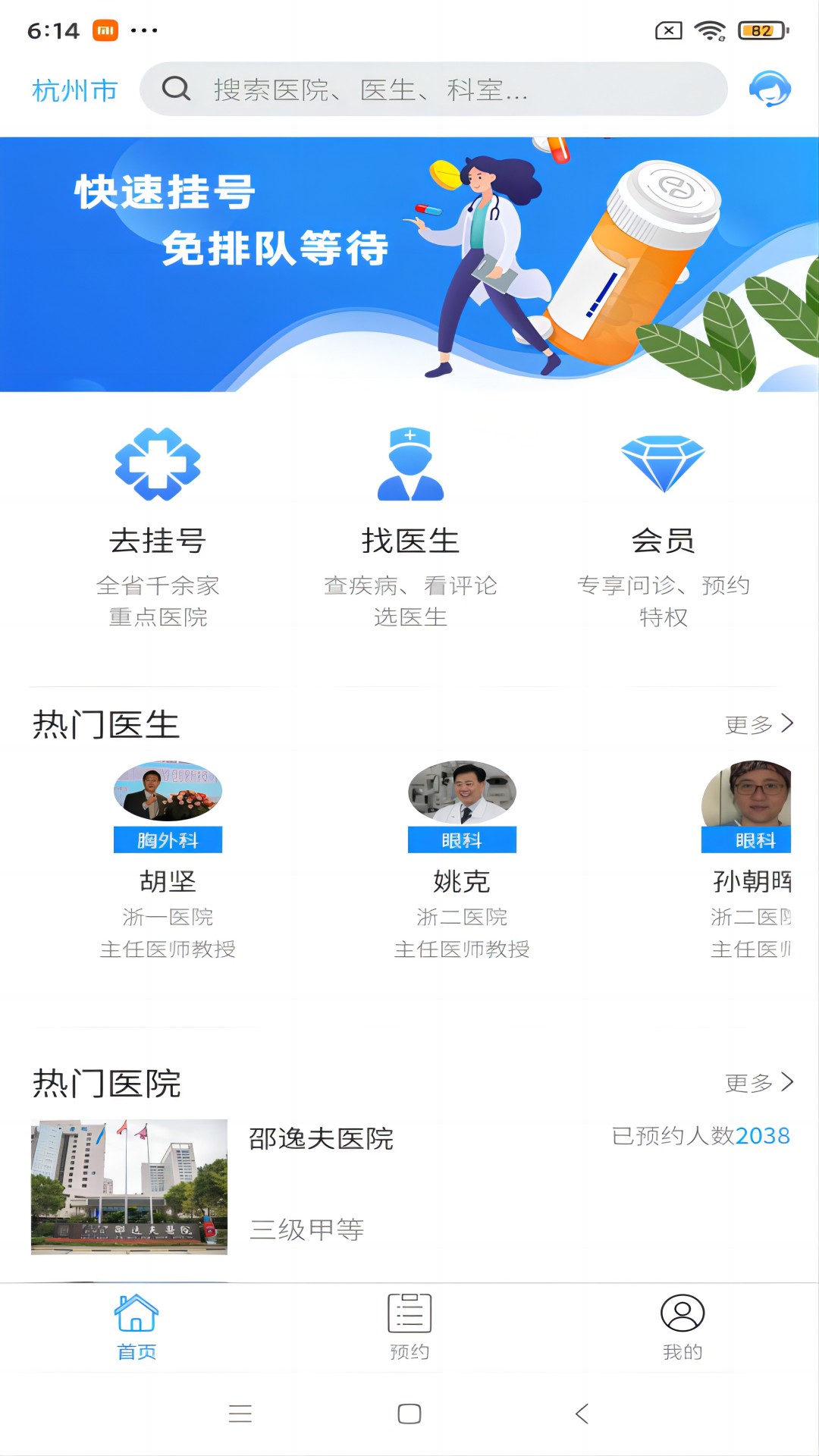
Task: Tap 邵逸夫医院 hospital image thumbnail
Action: tap(128, 1187)
